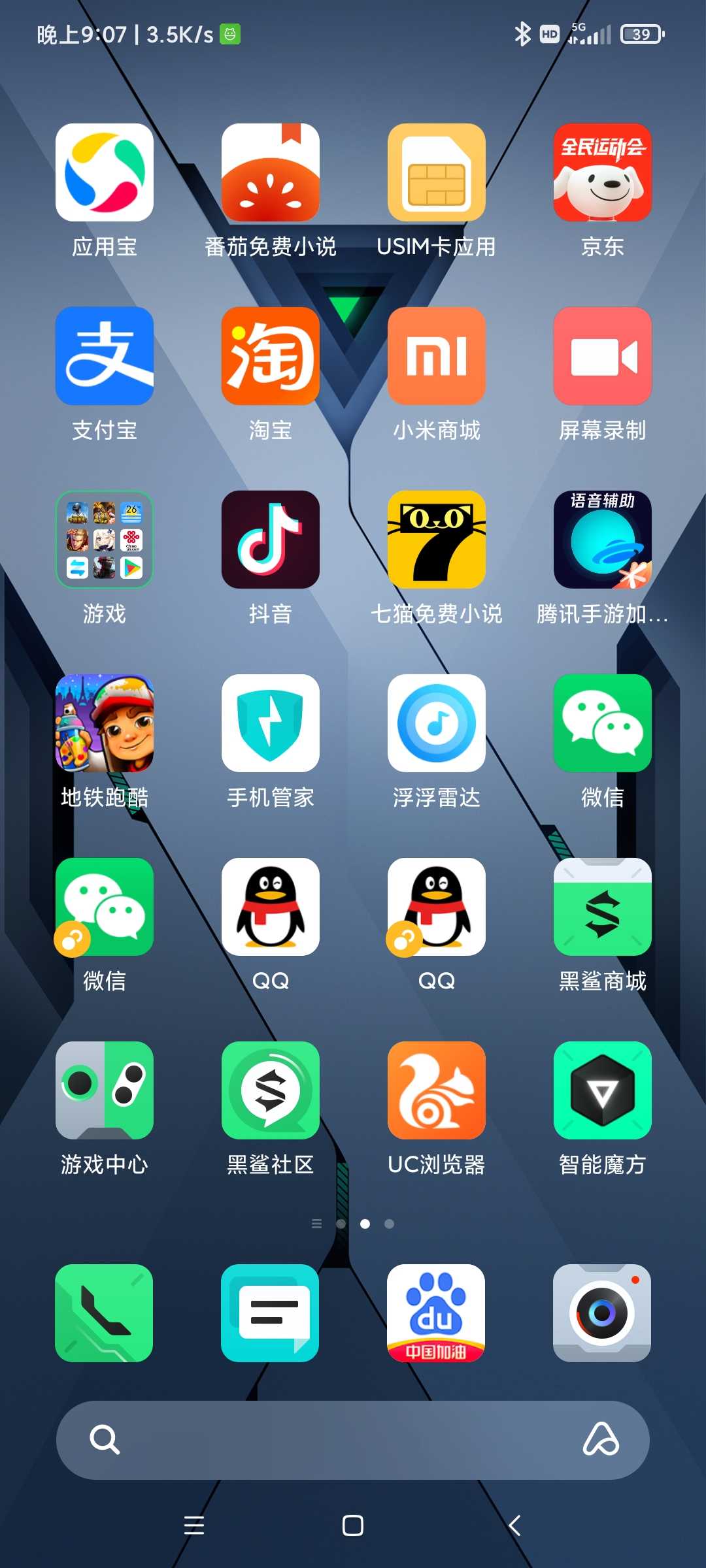Start 屏幕录制 screen recorder

click(x=602, y=357)
